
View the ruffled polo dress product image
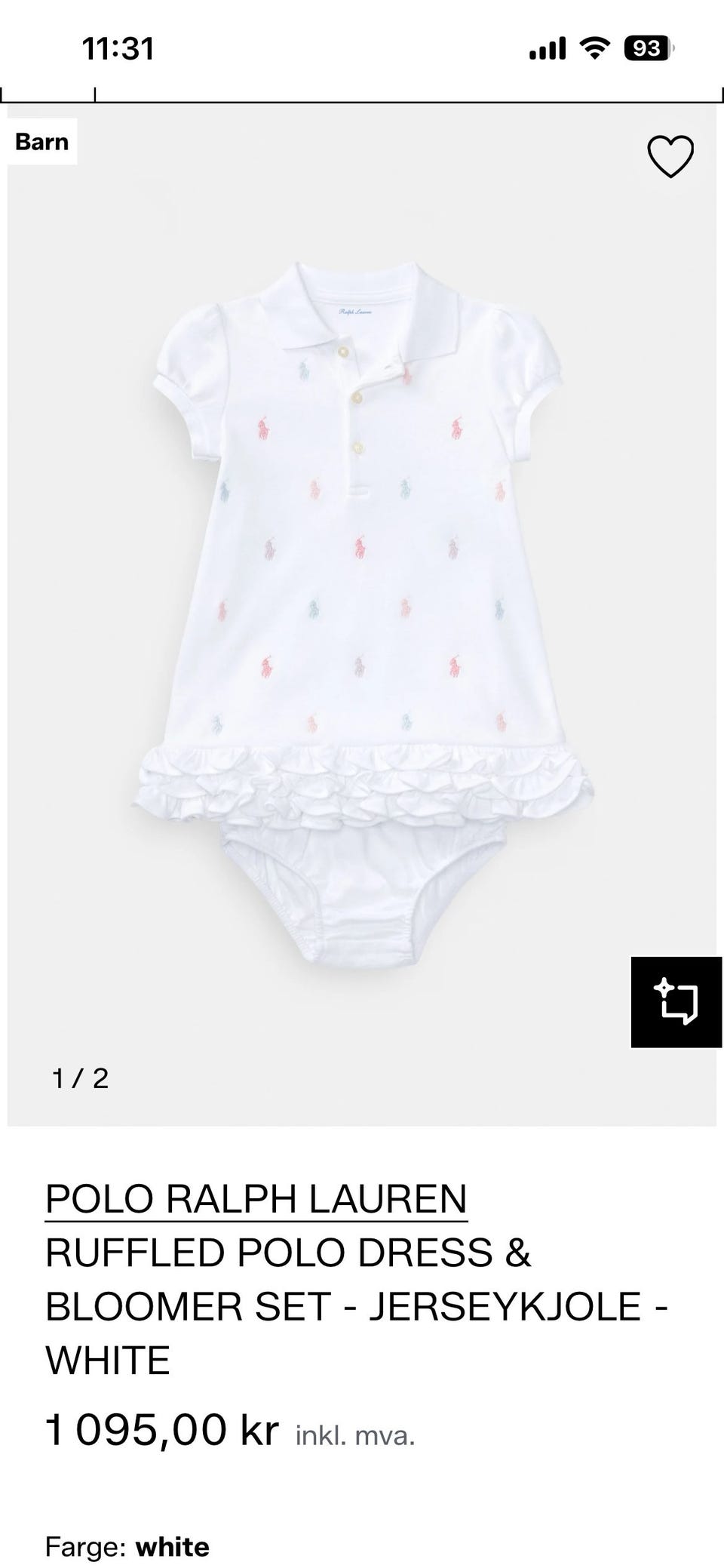click(x=362, y=611)
